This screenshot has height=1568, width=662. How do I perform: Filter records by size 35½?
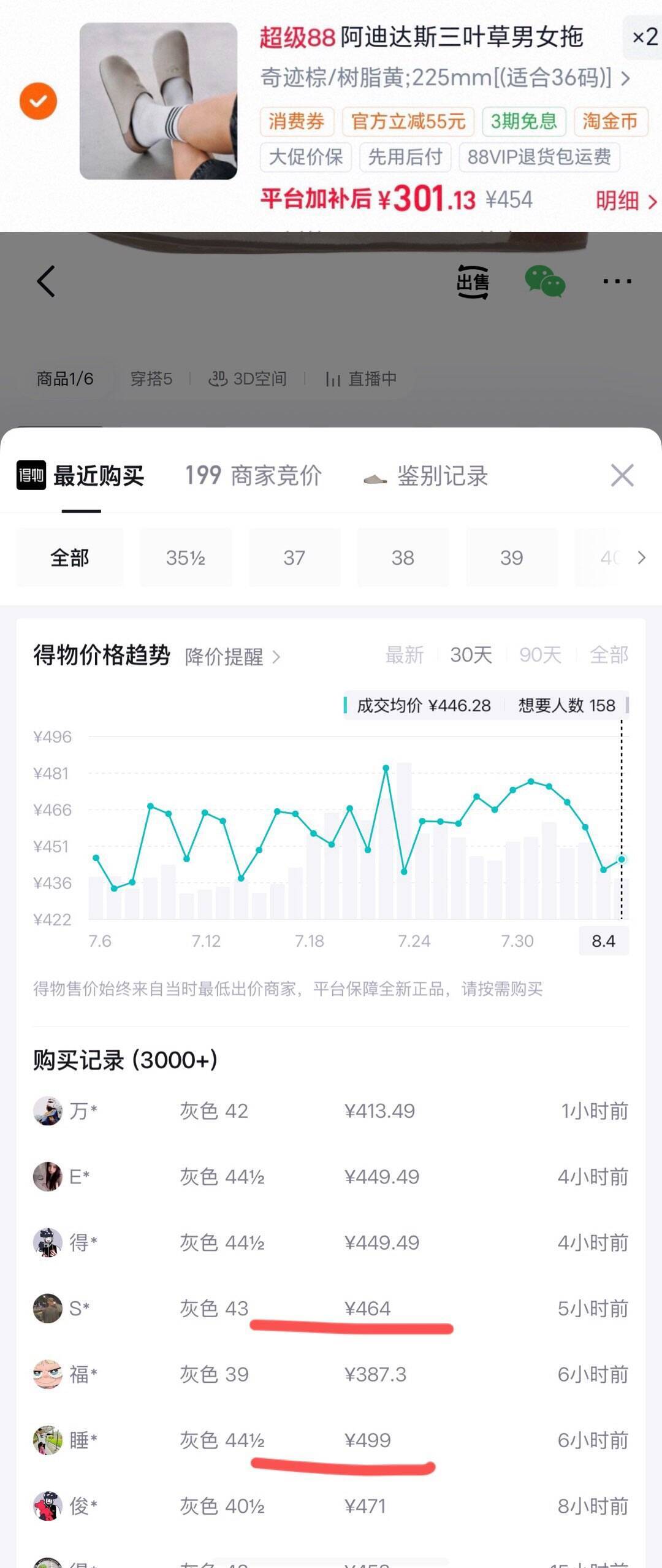[186, 557]
